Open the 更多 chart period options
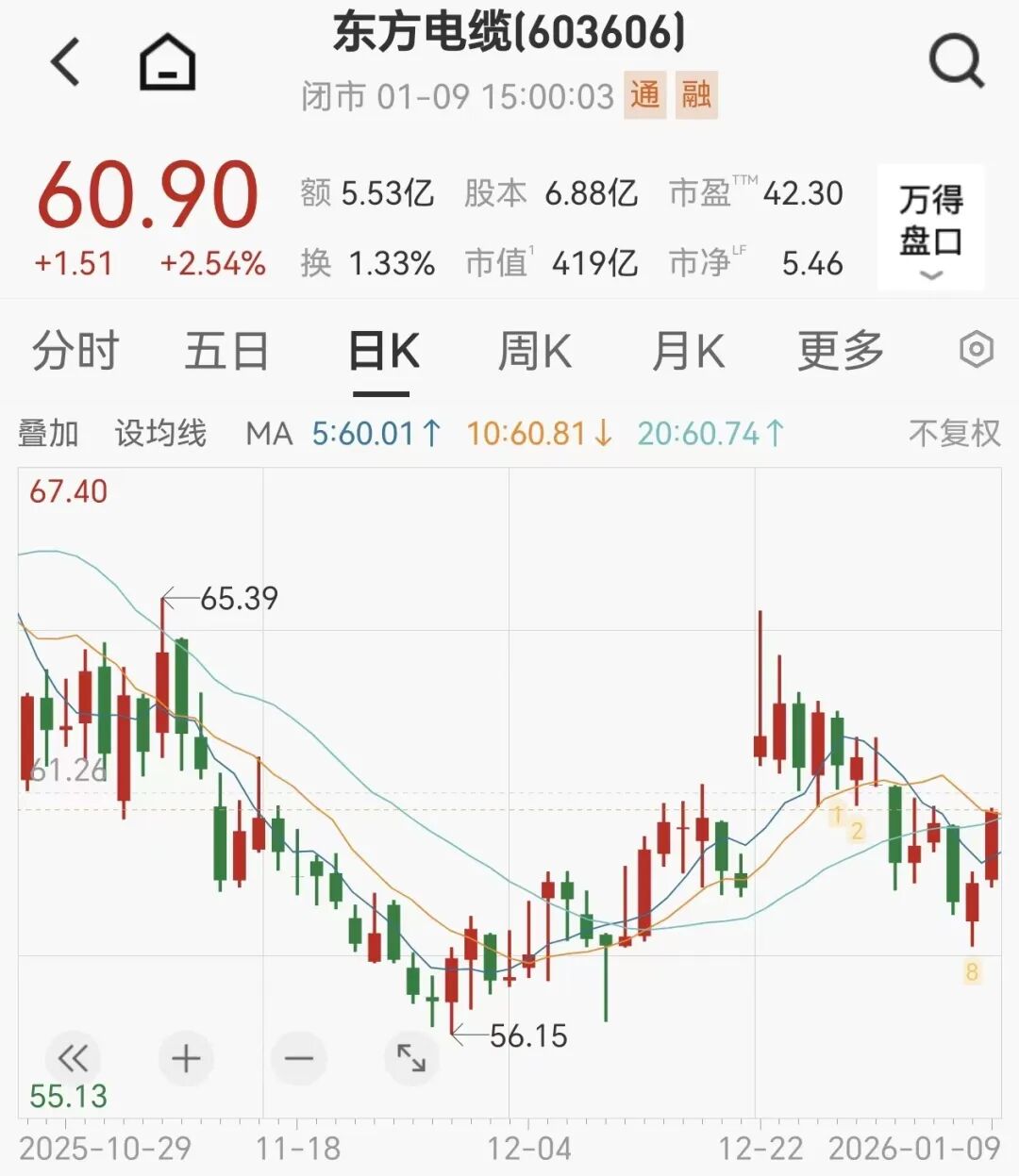1019x1176 pixels. pyautogui.click(x=840, y=352)
